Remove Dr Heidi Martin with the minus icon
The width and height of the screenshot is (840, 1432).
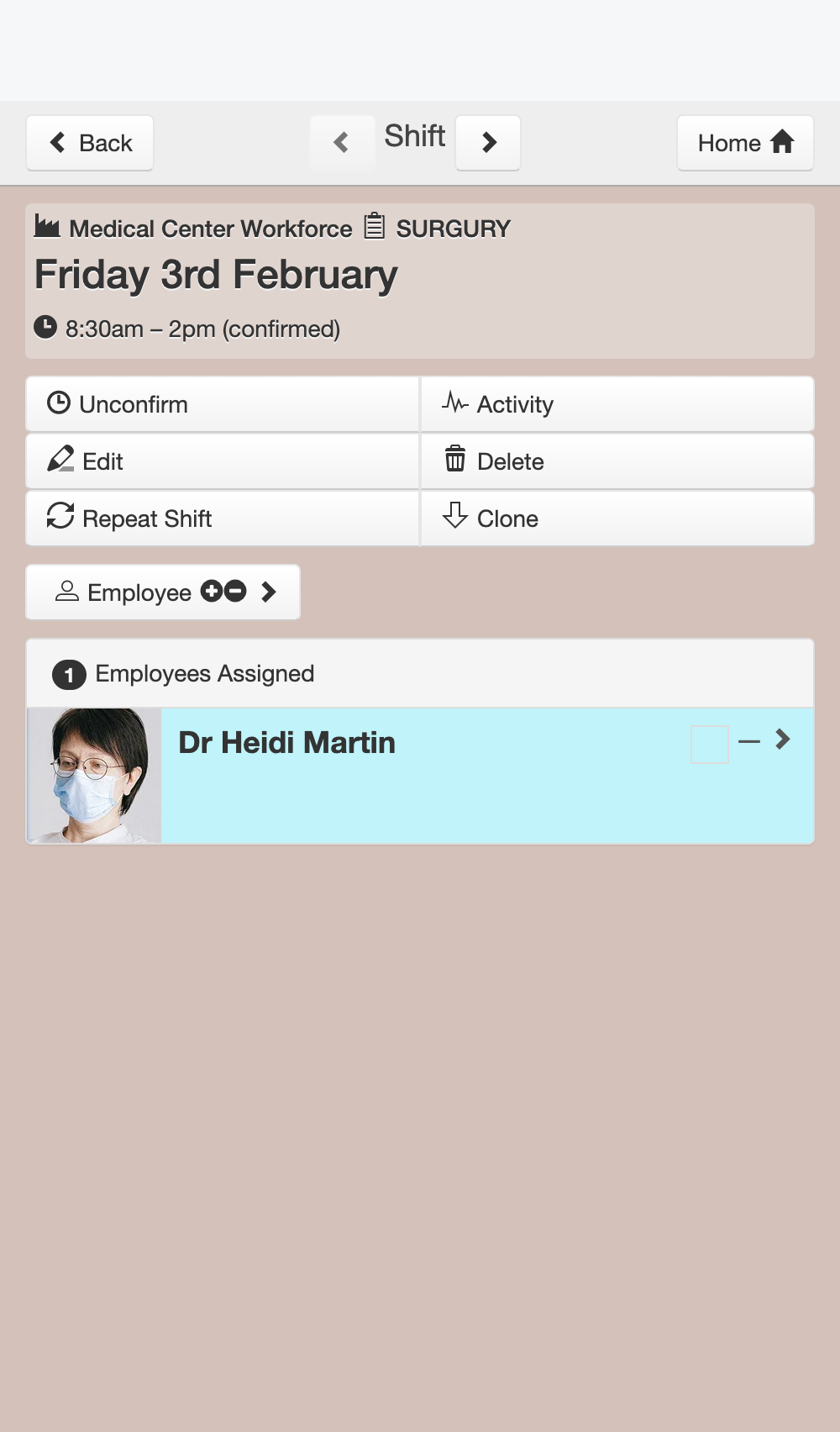click(749, 741)
